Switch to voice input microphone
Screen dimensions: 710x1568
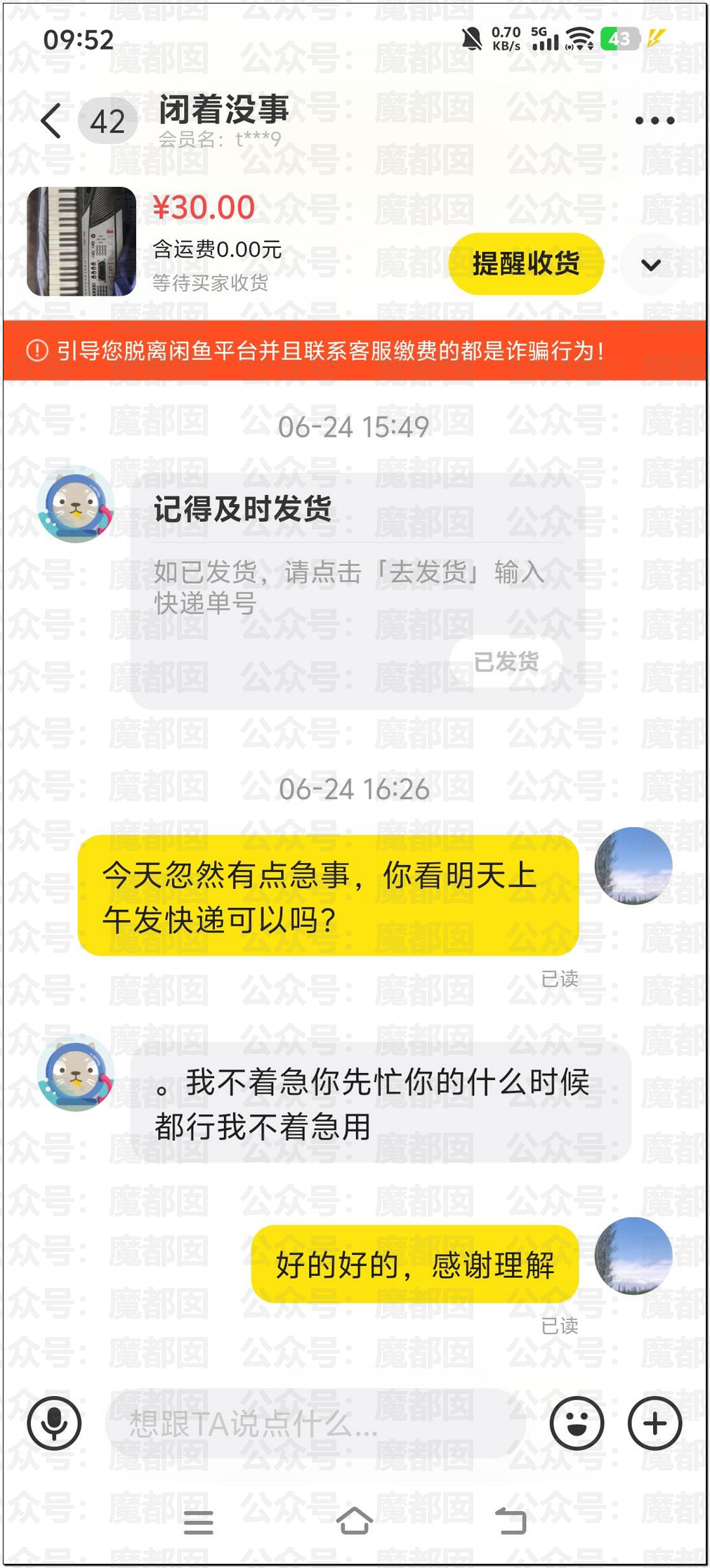coord(54,1423)
